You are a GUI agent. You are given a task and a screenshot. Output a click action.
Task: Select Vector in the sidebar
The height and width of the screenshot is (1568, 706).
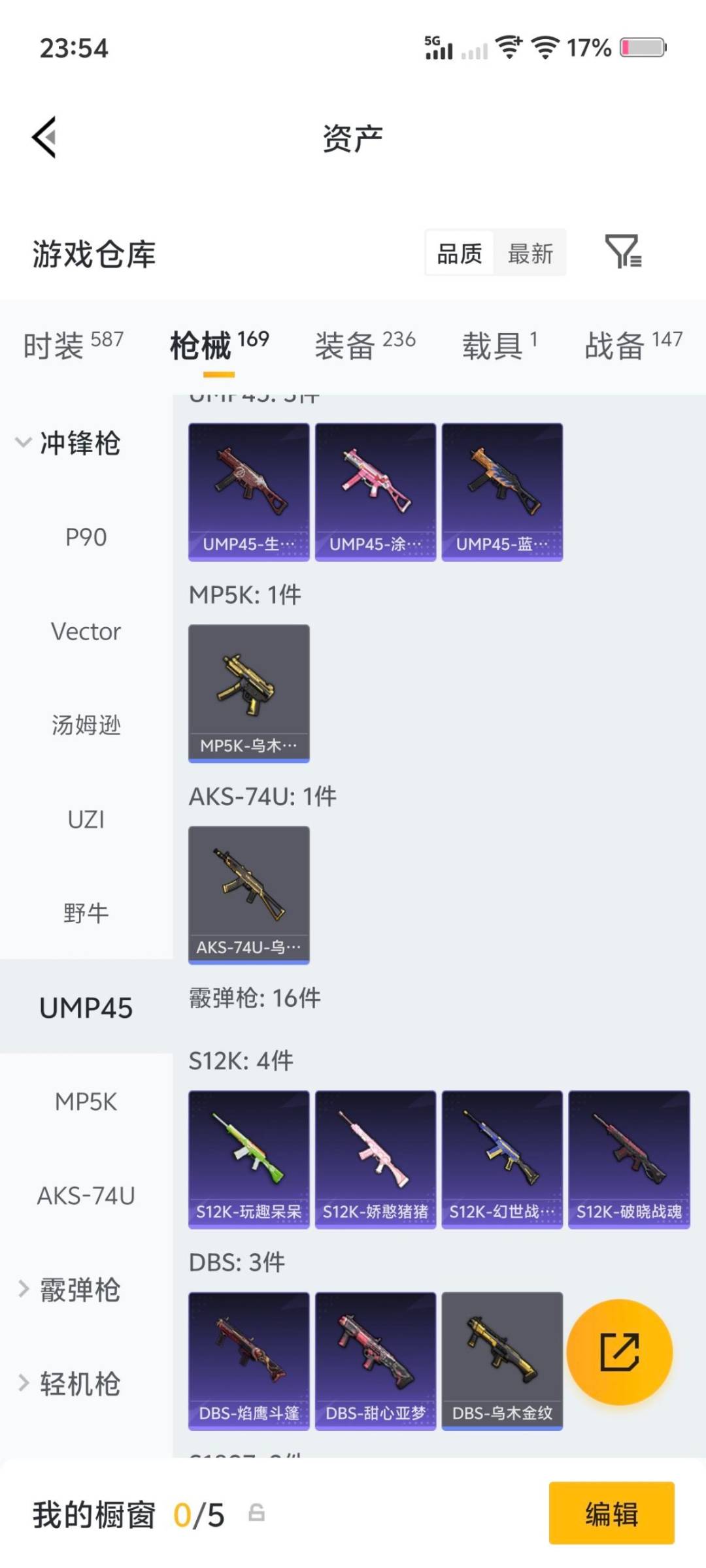[86, 631]
